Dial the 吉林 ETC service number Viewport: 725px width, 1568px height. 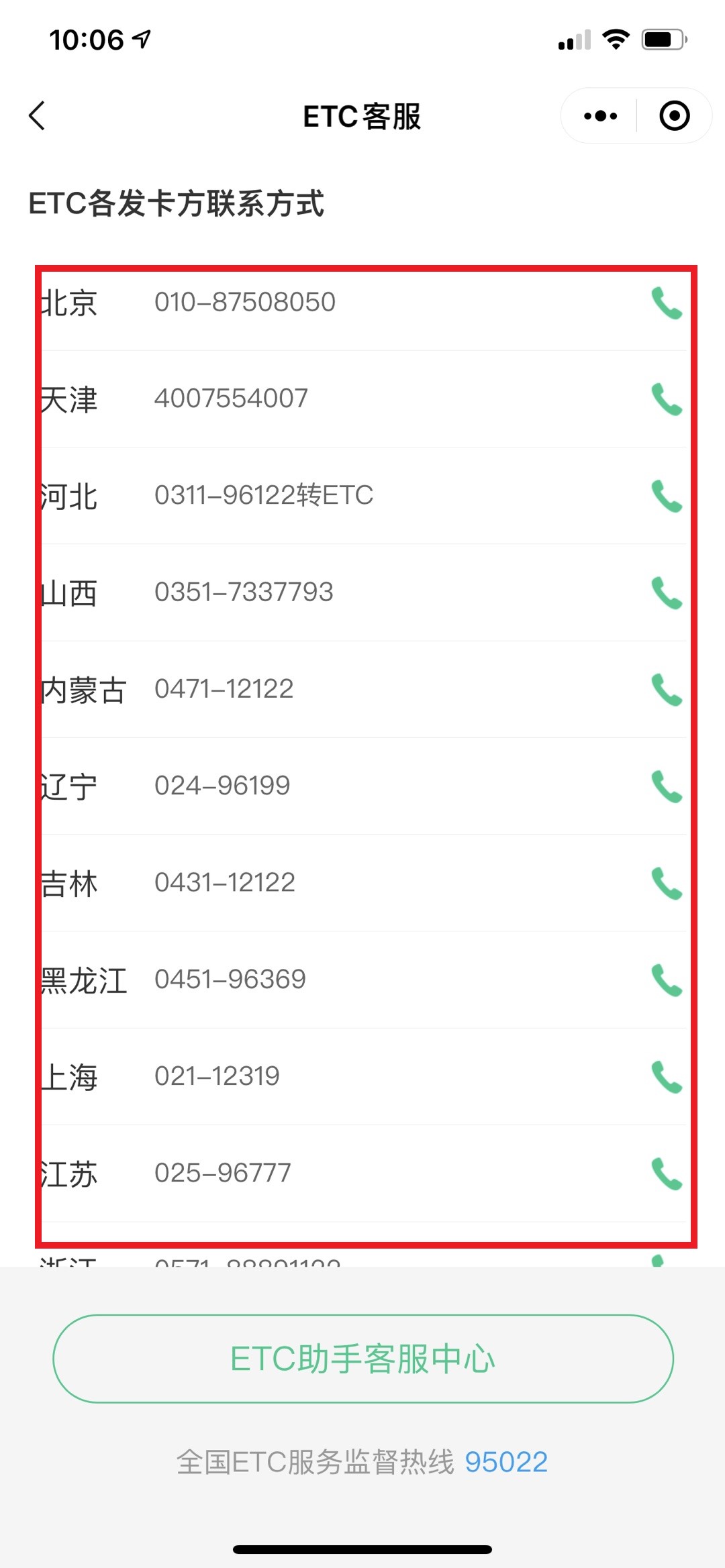click(x=667, y=884)
